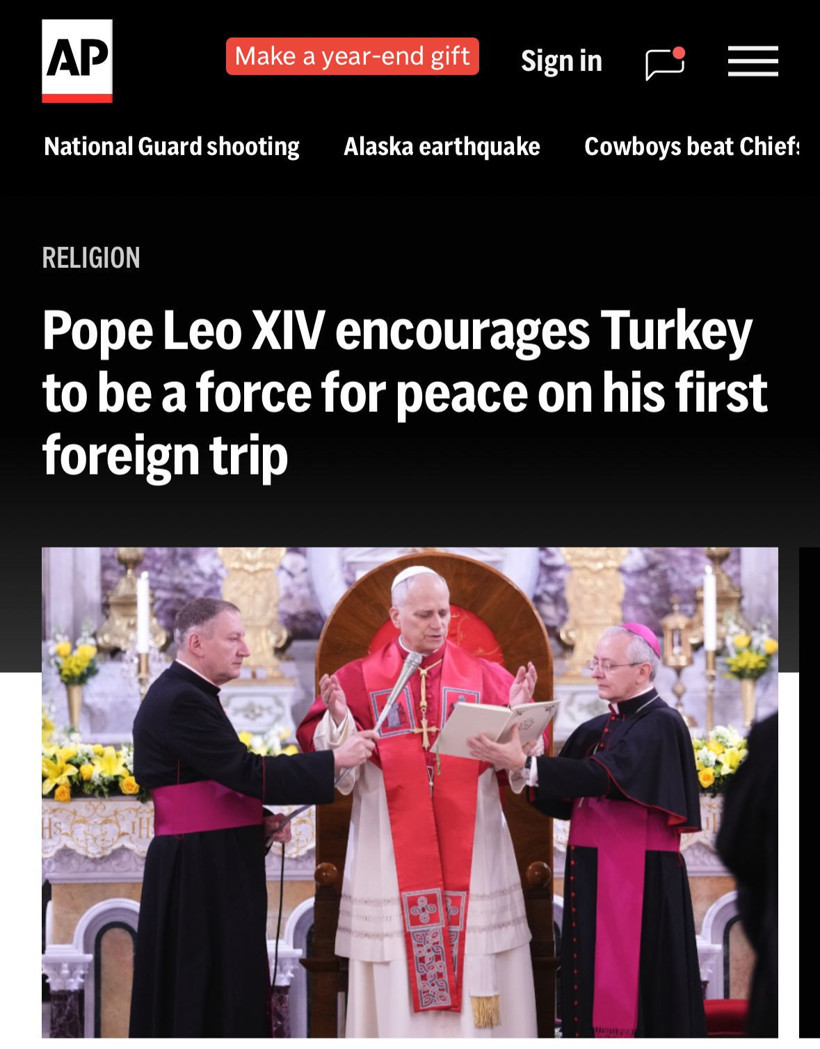This screenshot has width=820, height=1049.
Task: Open Alaska earthquake topic
Action: tap(441, 147)
